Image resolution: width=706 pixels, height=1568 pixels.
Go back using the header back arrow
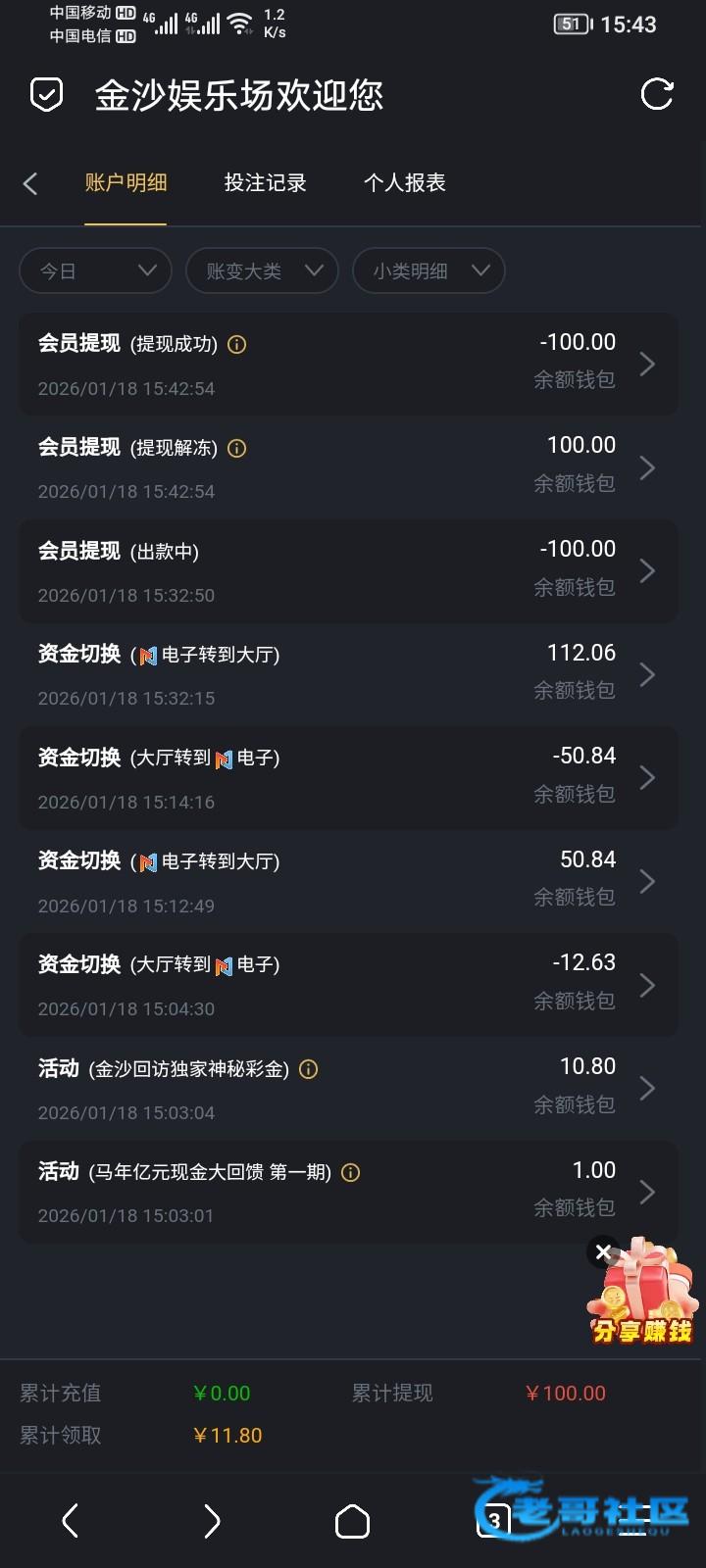click(x=30, y=183)
